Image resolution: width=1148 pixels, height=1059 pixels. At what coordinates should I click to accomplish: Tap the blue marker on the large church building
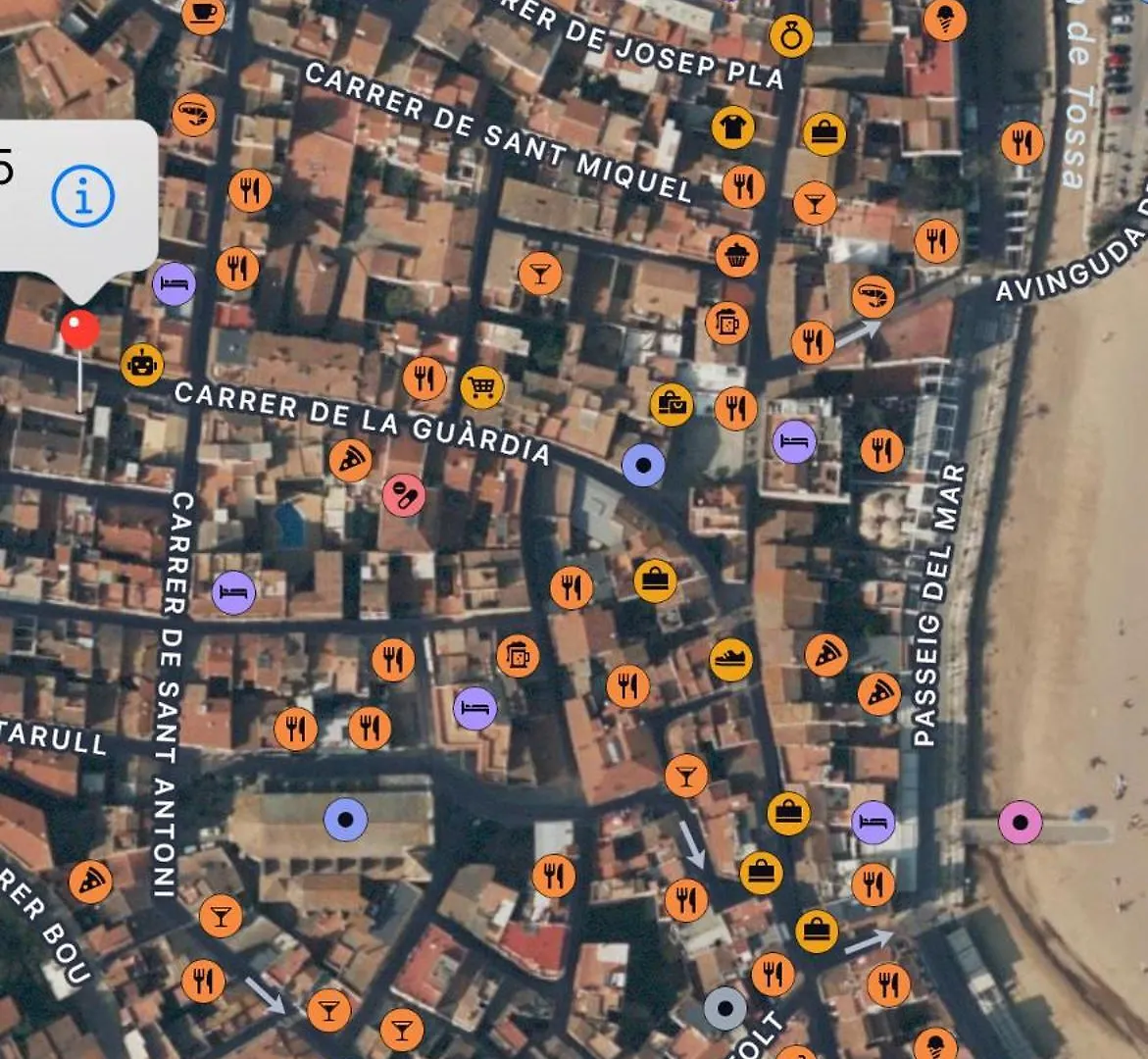pyautogui.click(x=345, y=820)
